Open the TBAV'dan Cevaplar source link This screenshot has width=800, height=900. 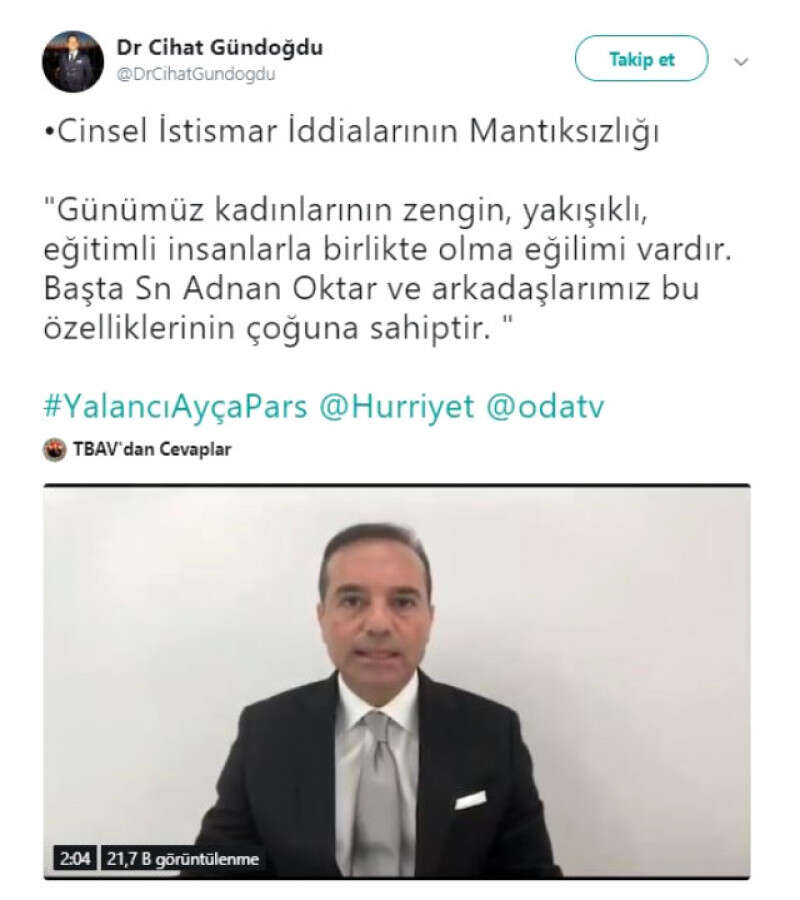tap(150, 450)
